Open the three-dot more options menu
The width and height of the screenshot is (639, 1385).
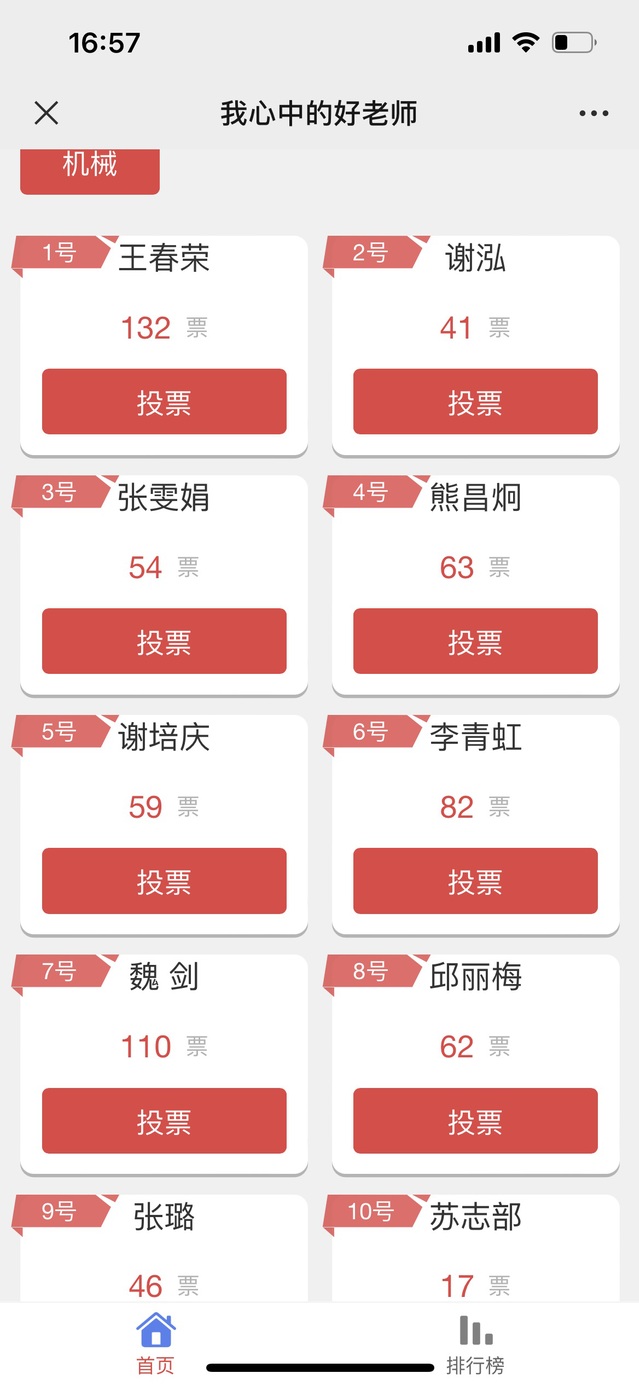[593, 113]
